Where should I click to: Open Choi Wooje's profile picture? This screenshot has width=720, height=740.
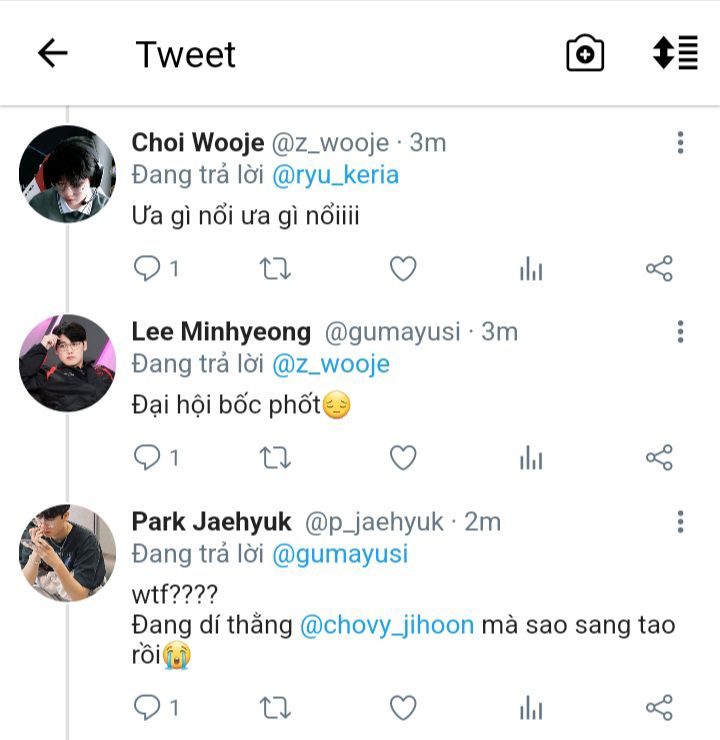click(x=67, y=173)
